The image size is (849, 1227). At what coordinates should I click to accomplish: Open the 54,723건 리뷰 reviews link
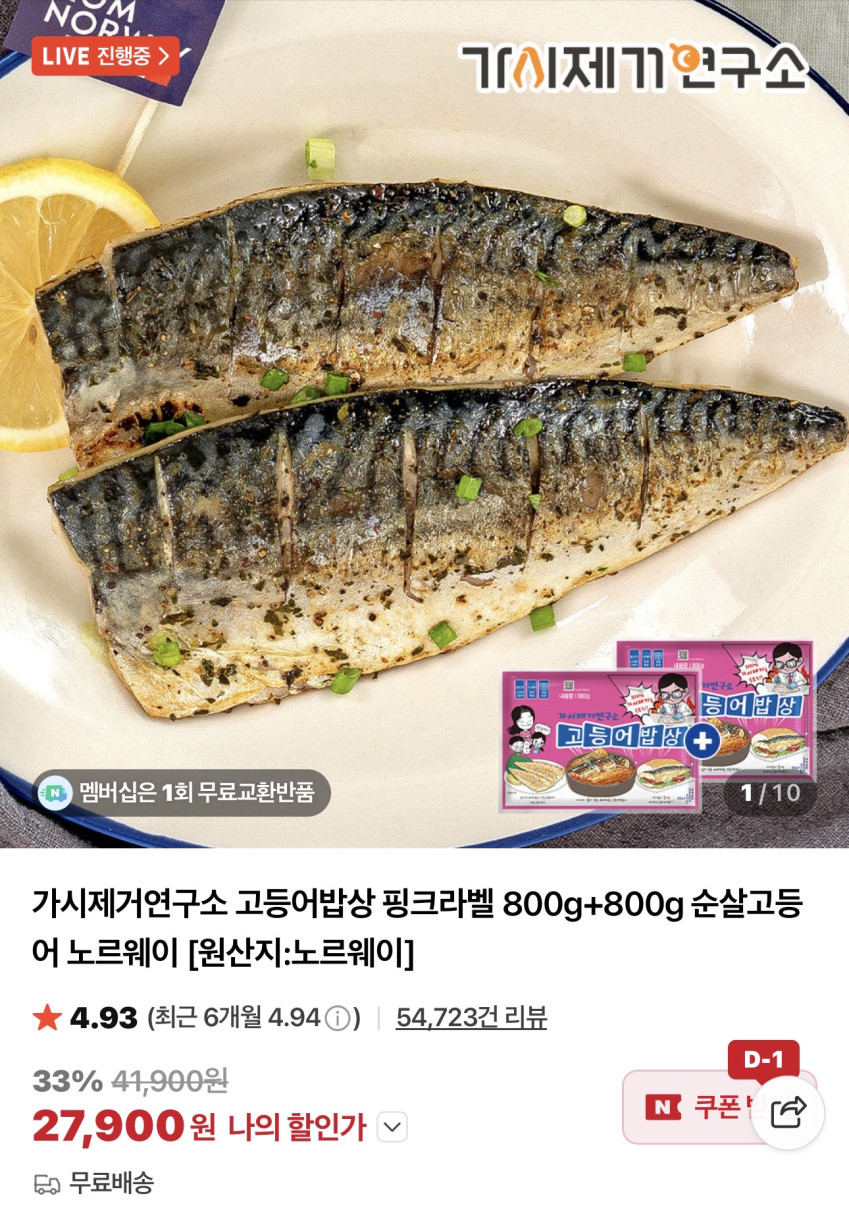(471, 1018)
